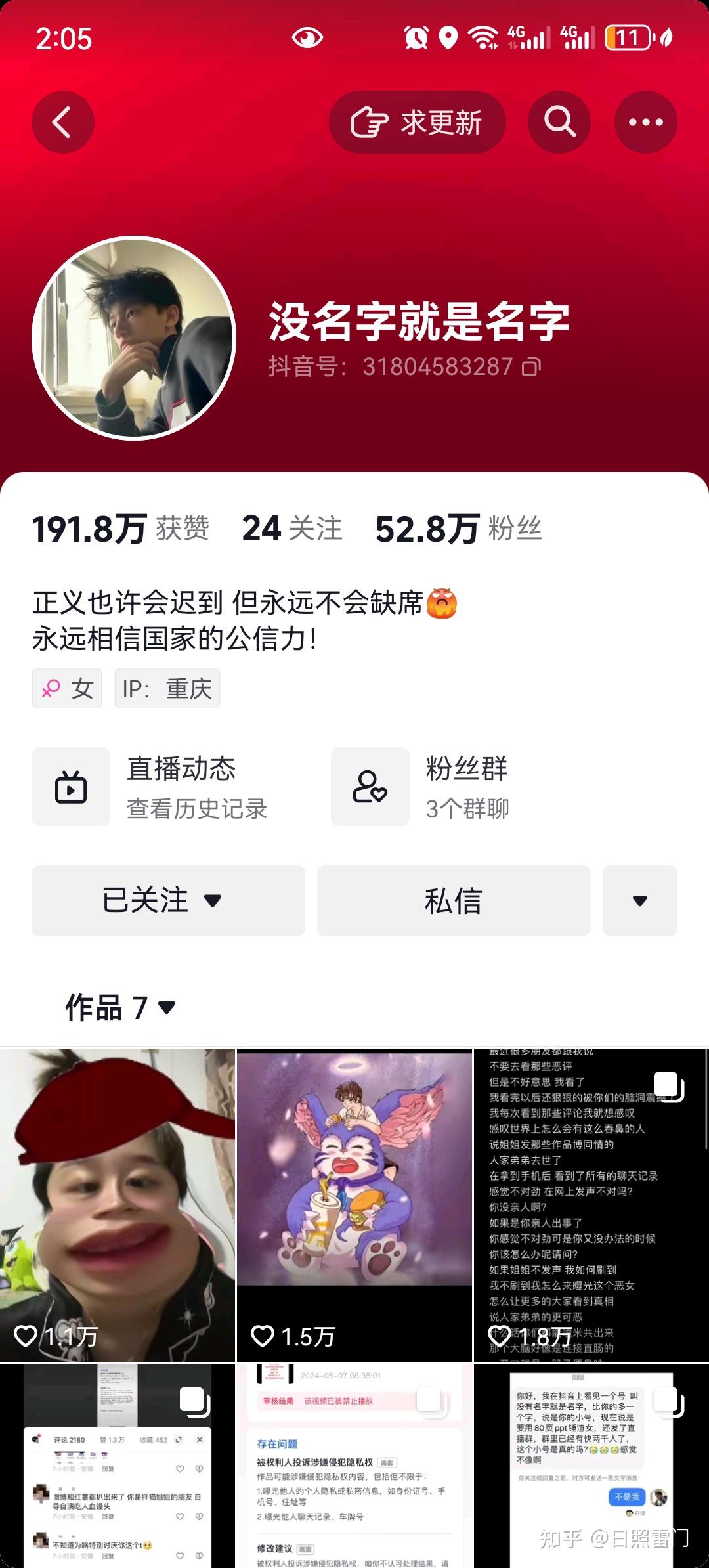Open the 作品 7 sort dropdown
The image size is (709, 1568).
[x=121, y=1007]
